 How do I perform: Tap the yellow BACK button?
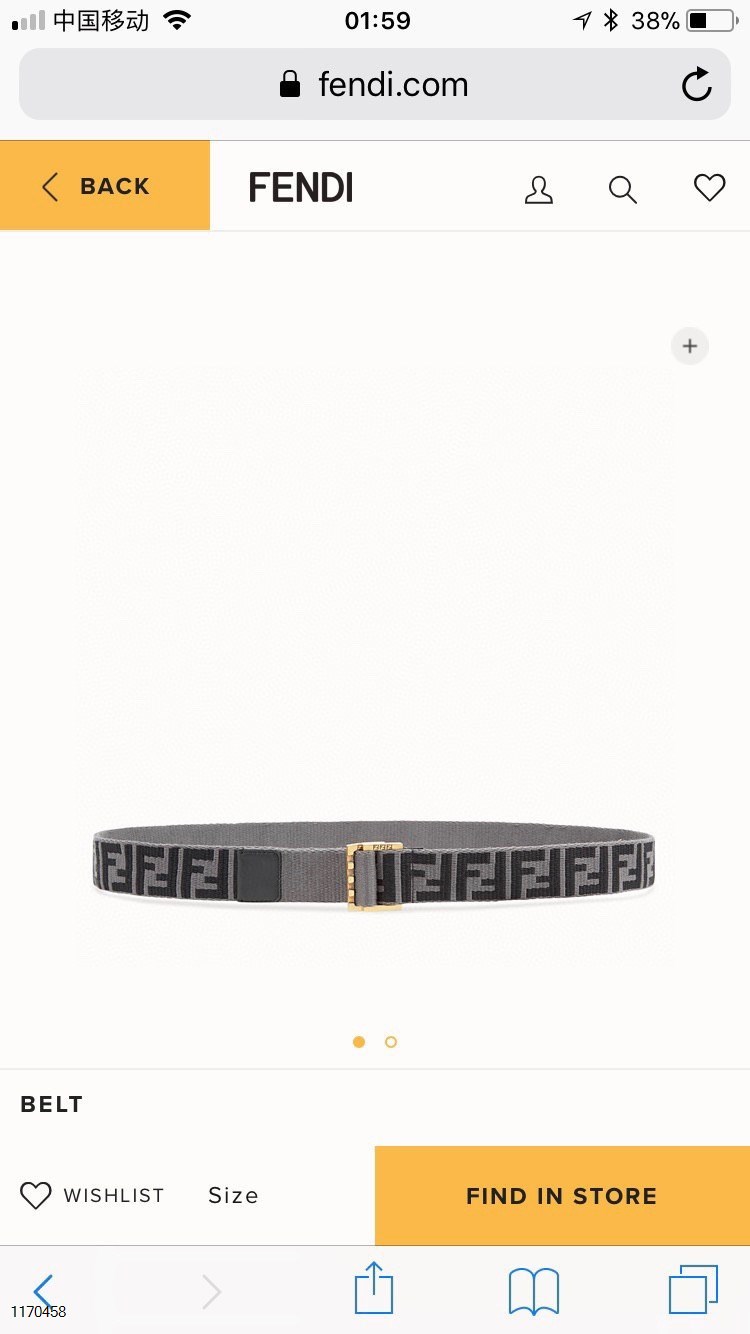pos(105,186)
